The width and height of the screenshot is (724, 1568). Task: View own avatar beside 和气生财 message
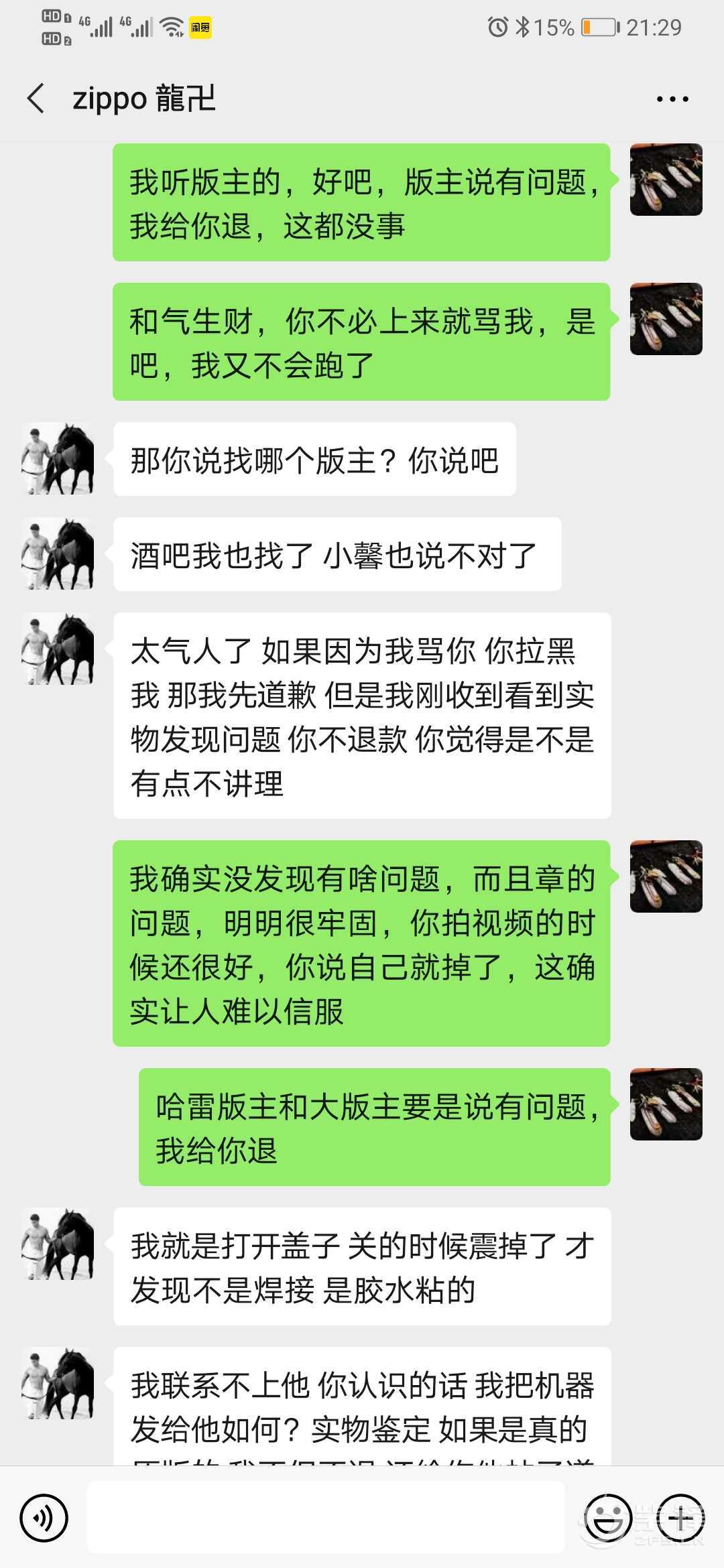click(x=666, y=319)
